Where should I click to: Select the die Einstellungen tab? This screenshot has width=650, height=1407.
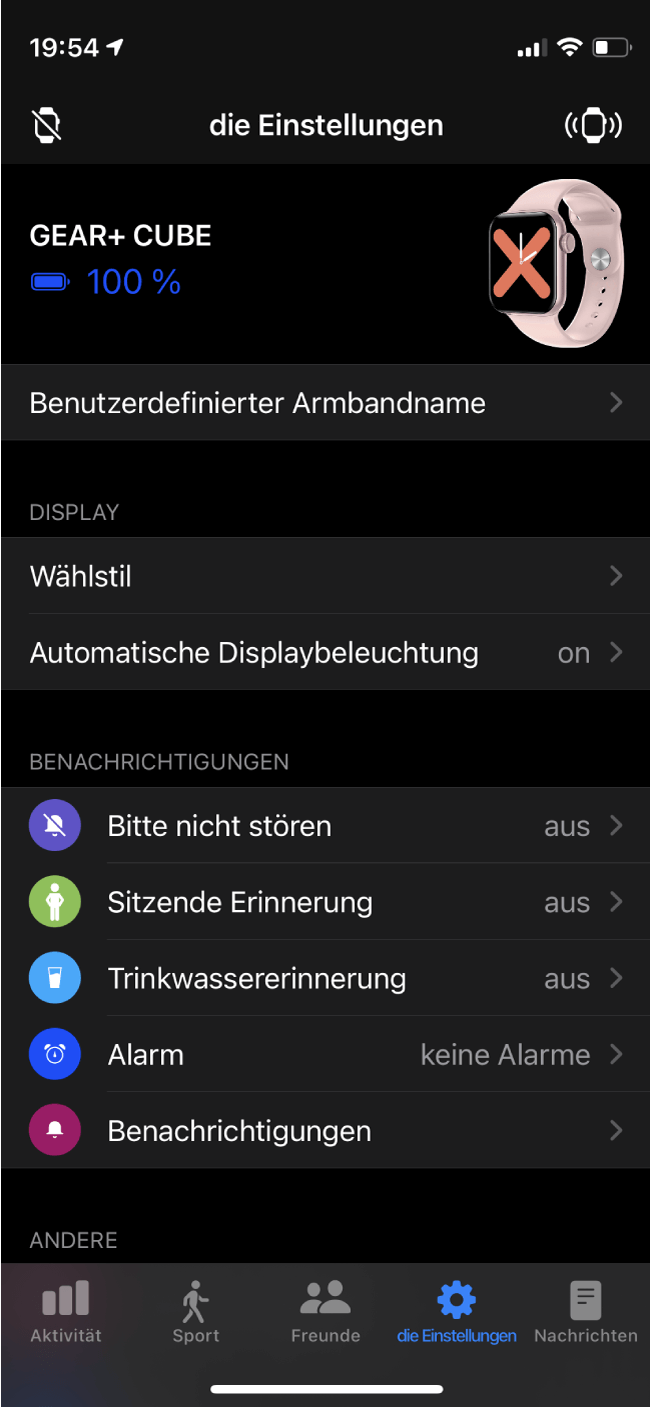tap(457, 1311)
